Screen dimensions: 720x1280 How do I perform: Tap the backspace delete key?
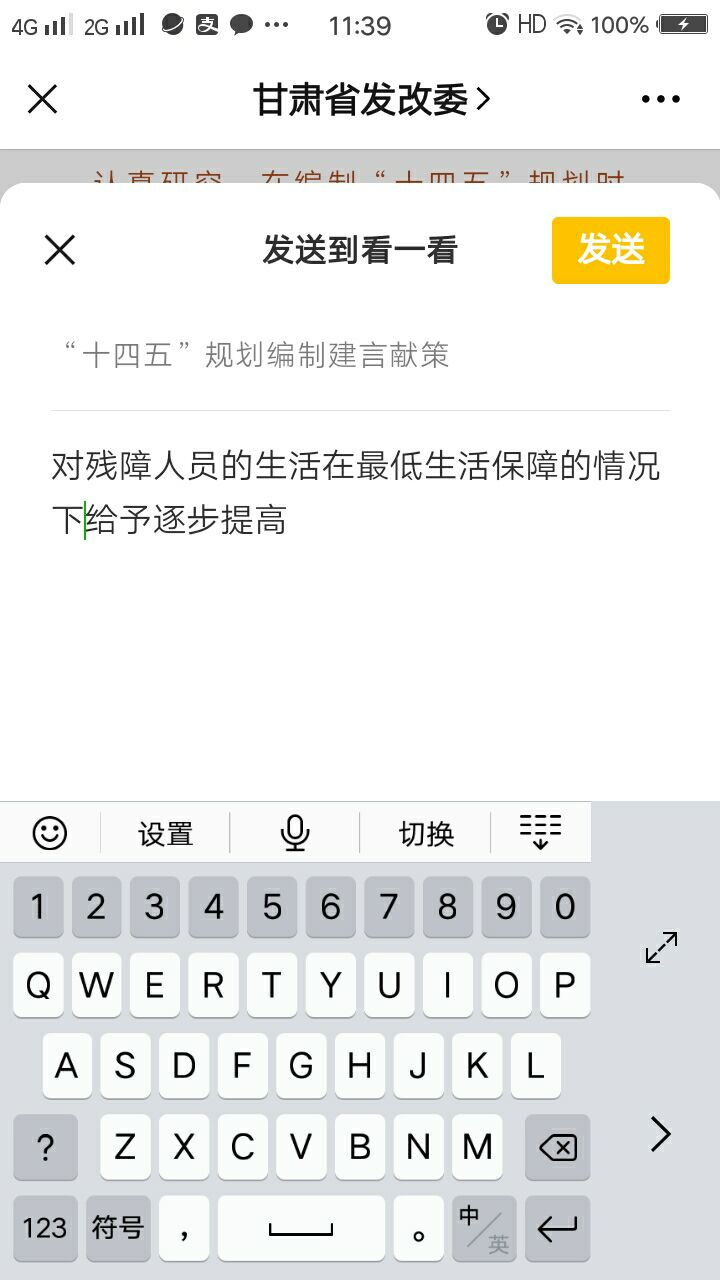pos(557,1147)
